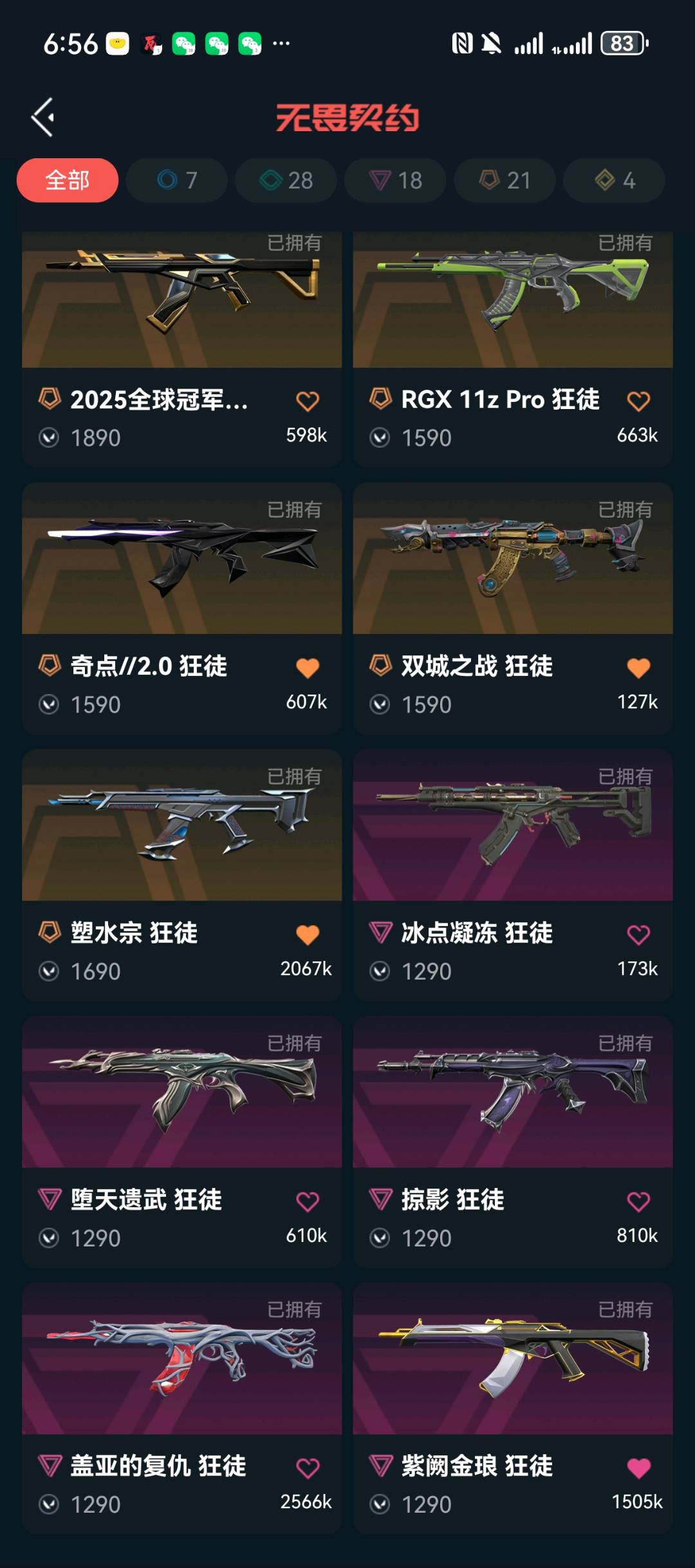Image resolution: width=695 pixels, height=1568 pixels.
Task: Like the 掠影 狂徒 skin
Action: coord(638,1201)
